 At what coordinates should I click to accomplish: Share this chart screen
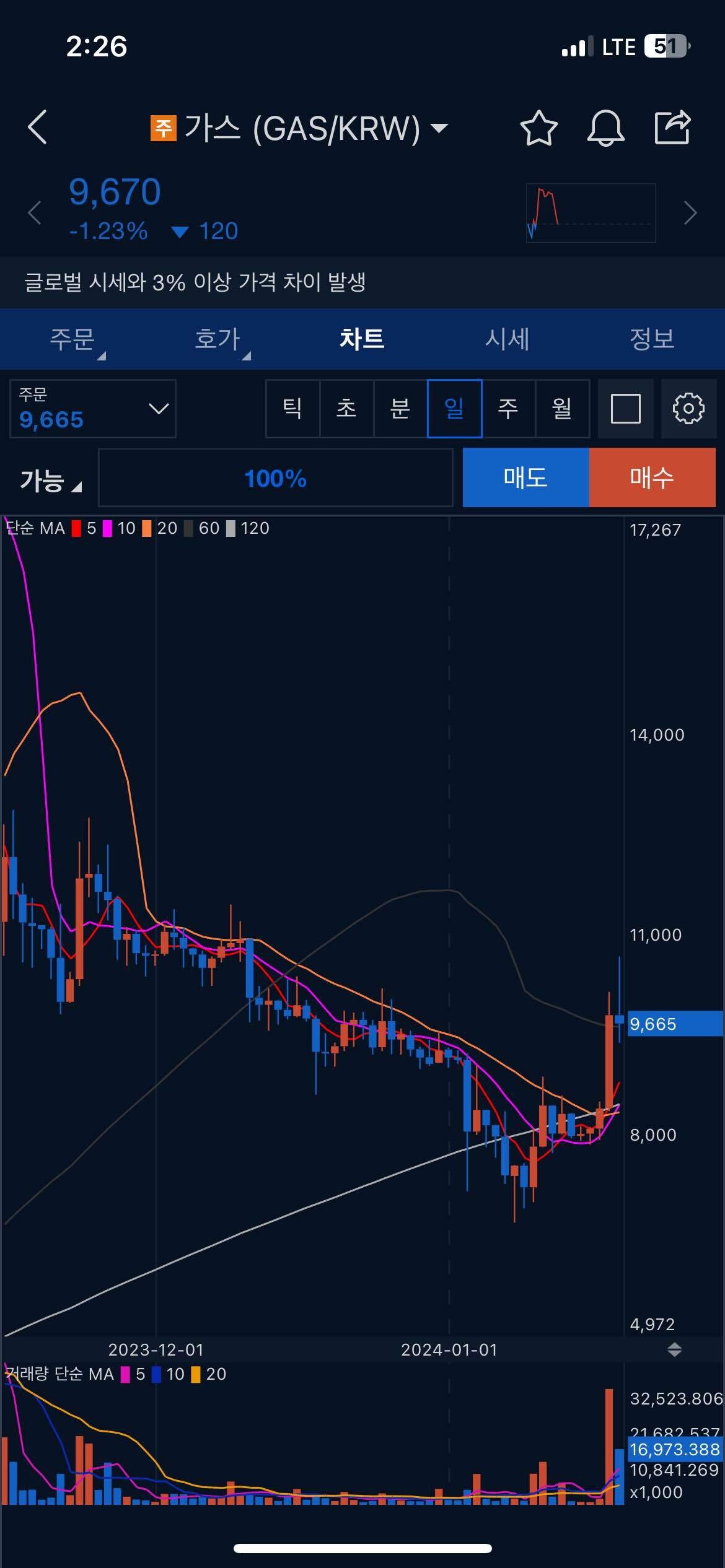click(x=672, y=128)
